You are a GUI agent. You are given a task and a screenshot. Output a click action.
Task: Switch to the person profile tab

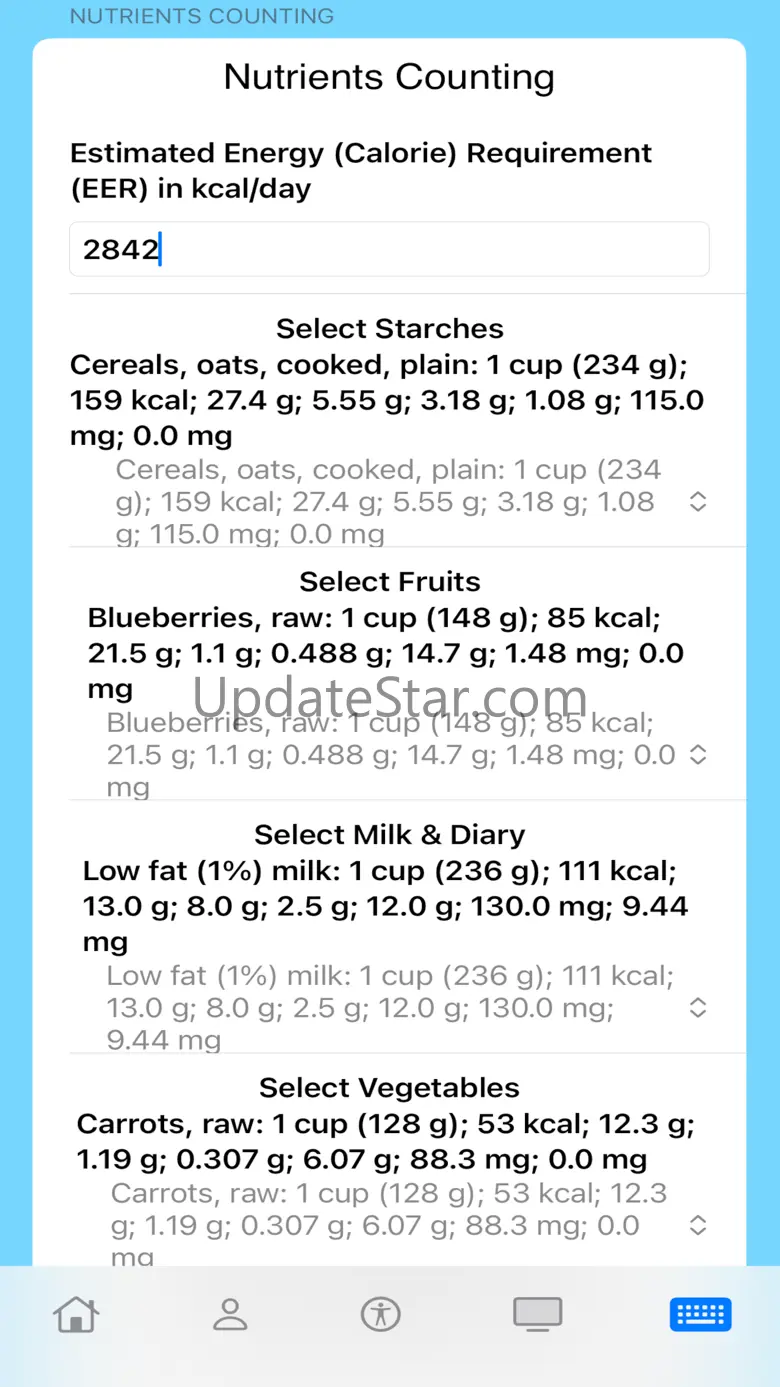point(230,1314)
